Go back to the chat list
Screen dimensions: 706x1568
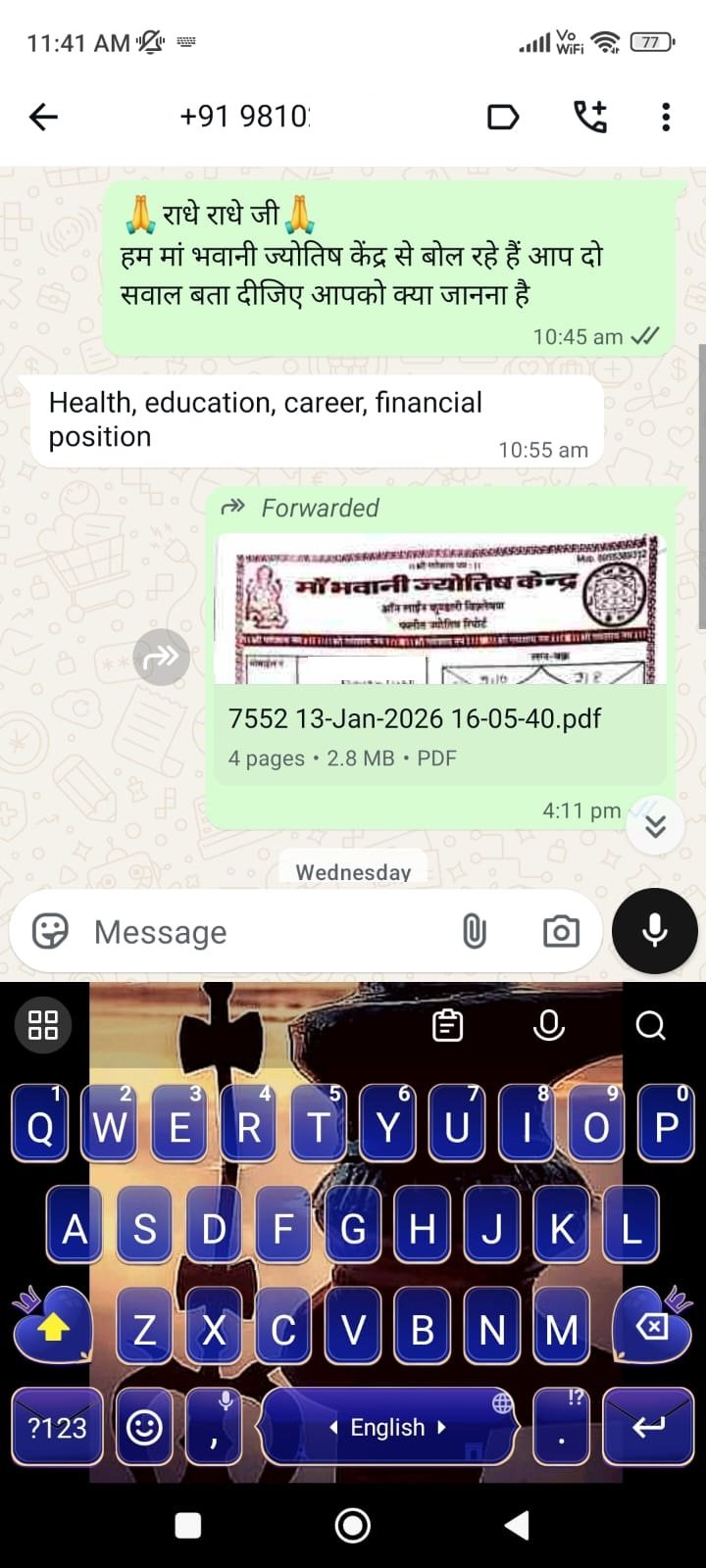coord(44,118)
